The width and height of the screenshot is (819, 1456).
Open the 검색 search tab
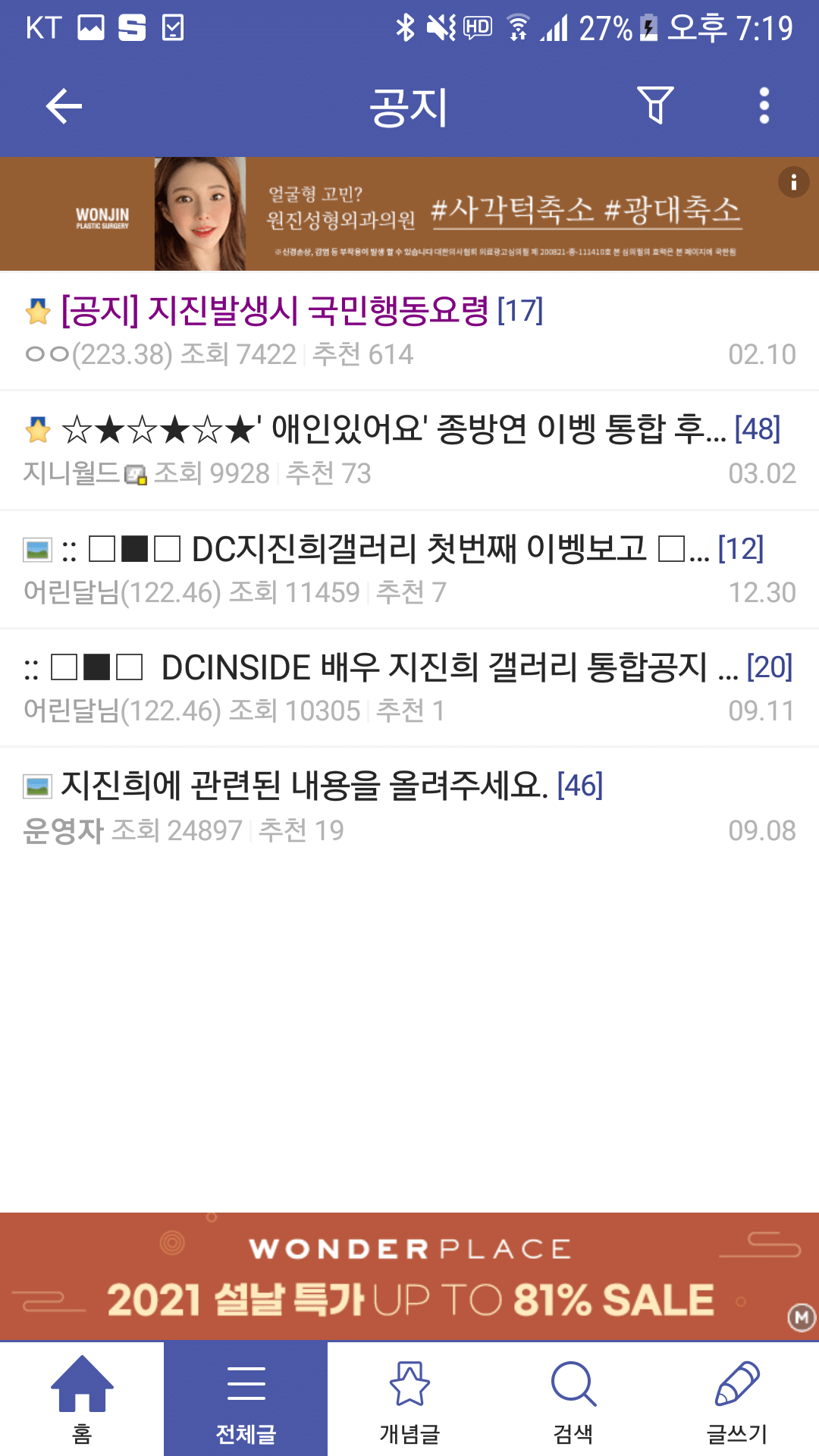coord(573,1399)
